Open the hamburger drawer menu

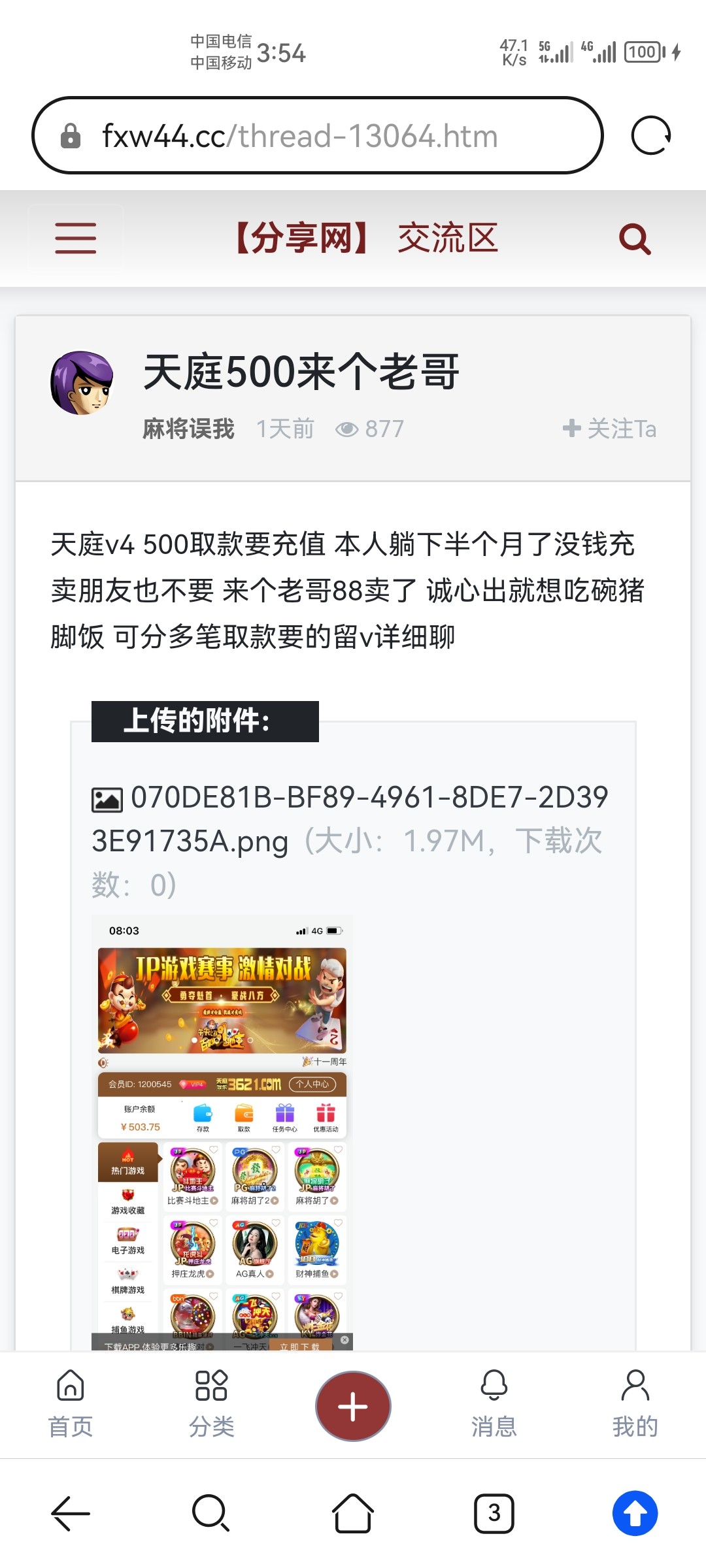tap(76, 238)
